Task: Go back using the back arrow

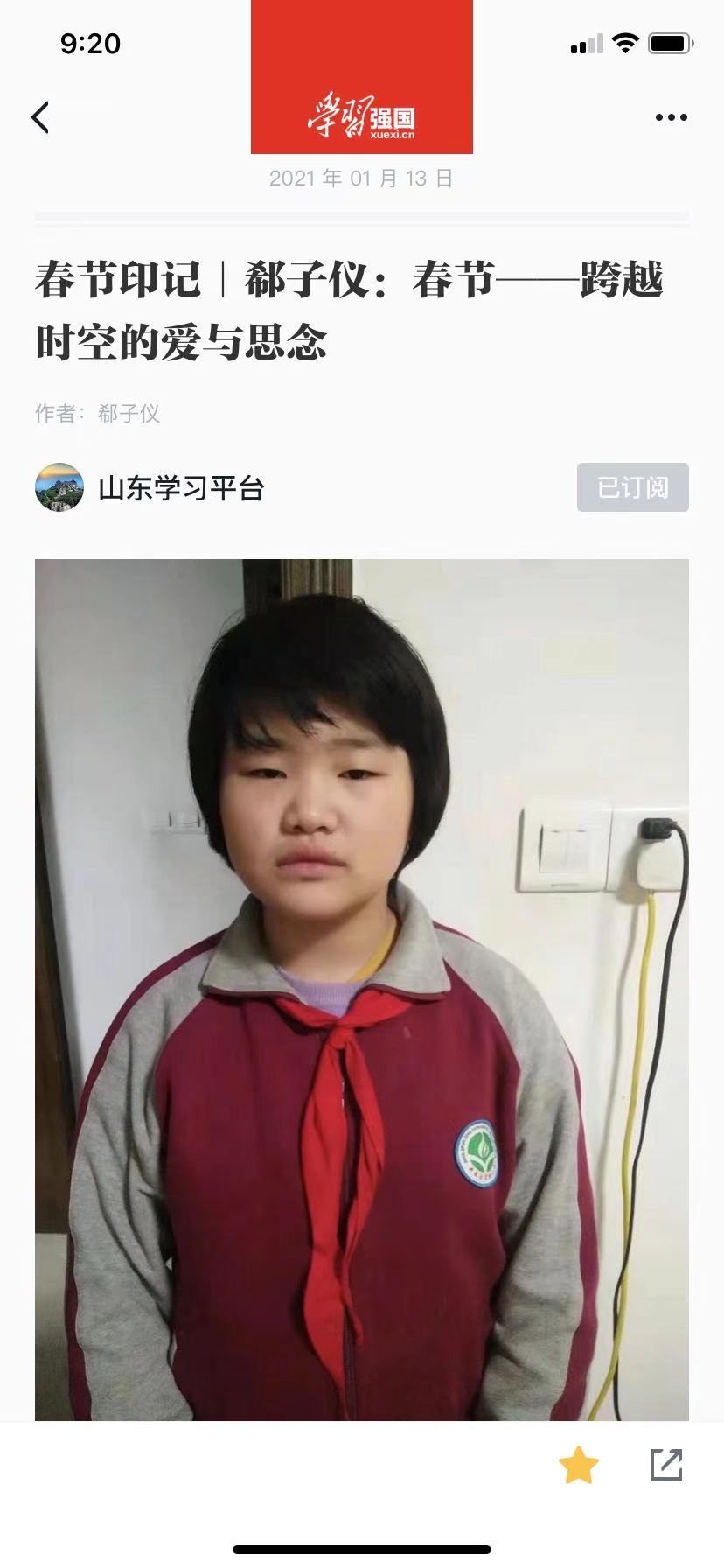Action: click(x=40, y=117)
